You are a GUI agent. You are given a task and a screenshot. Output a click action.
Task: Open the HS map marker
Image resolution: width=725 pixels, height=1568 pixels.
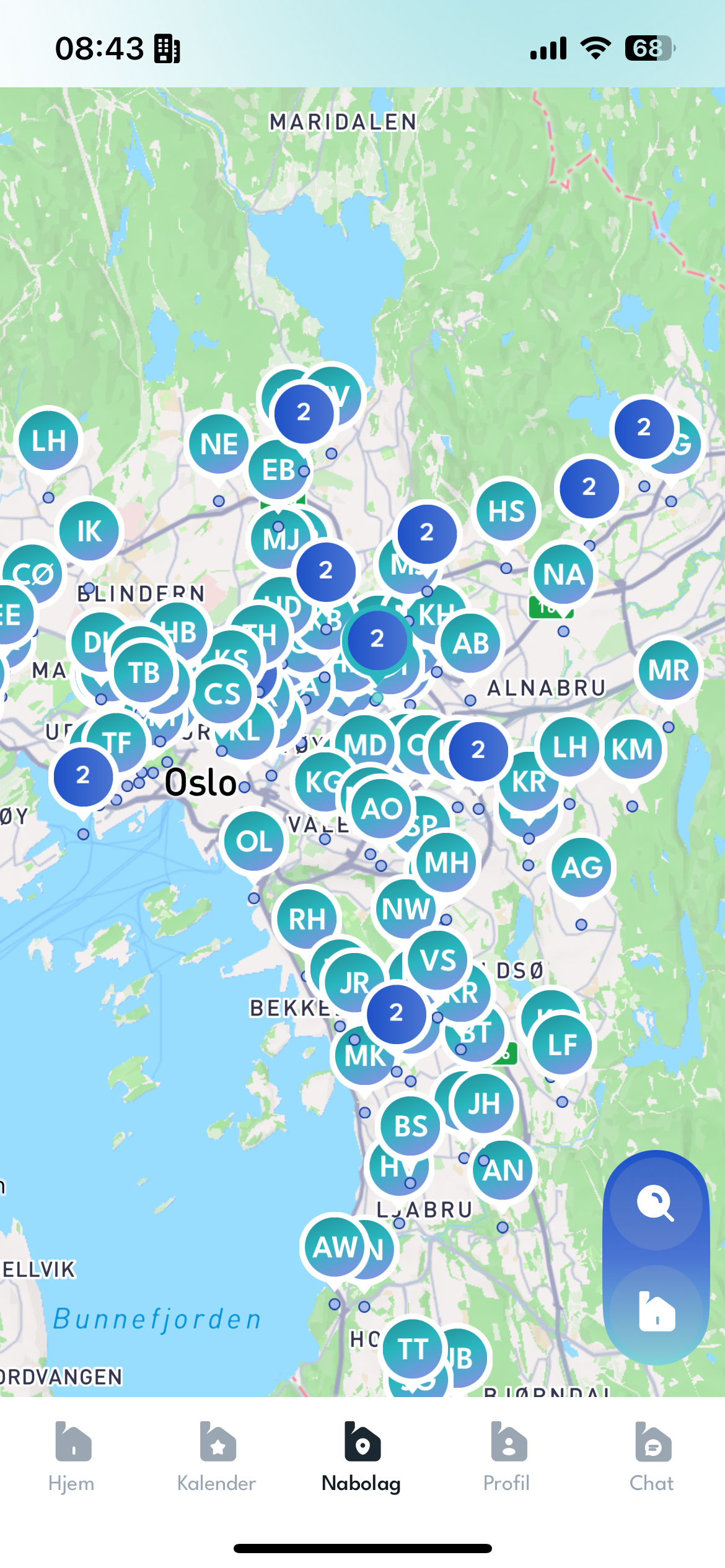click(x=506, y=512)
